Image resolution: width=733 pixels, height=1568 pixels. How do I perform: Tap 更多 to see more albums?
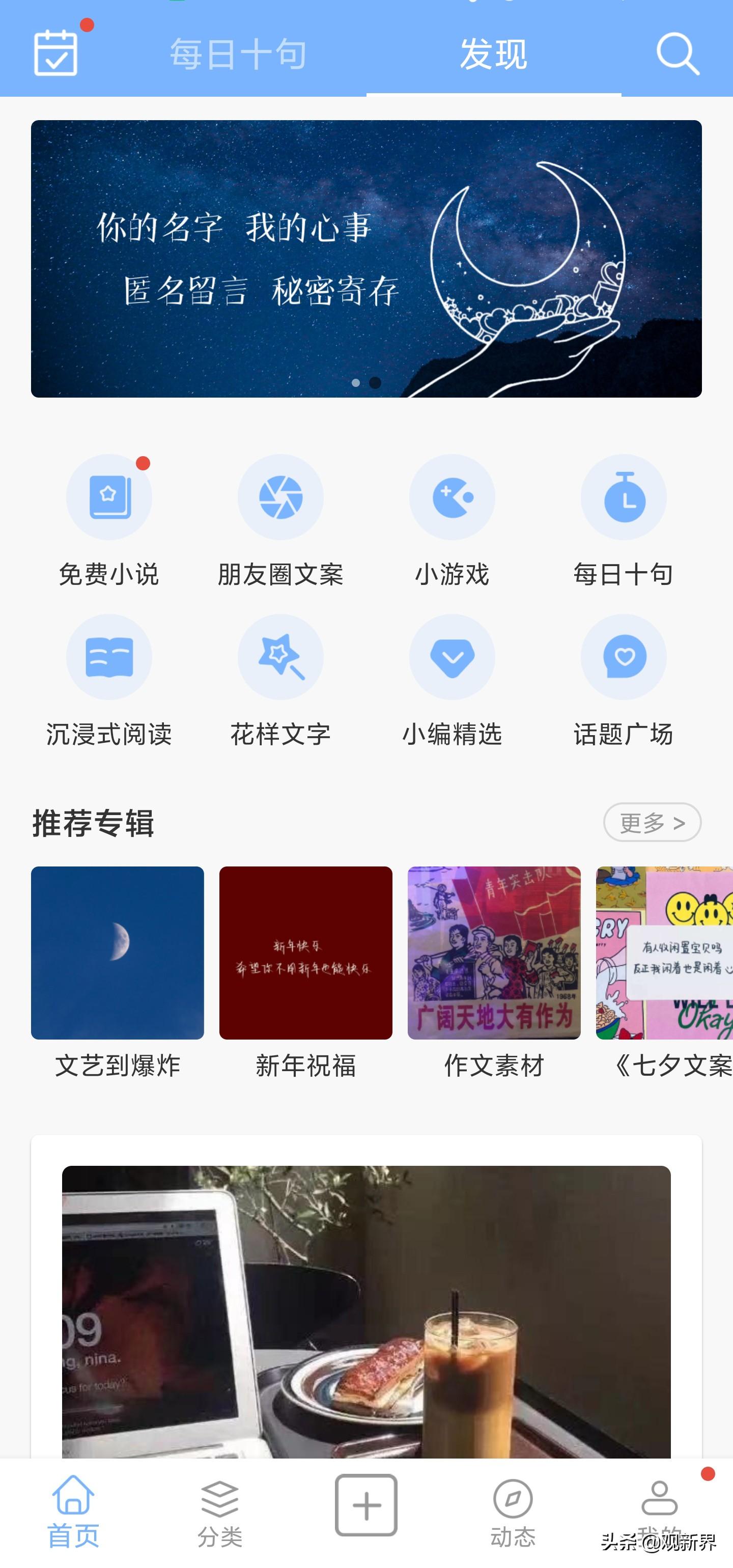(x=652, y=822)
